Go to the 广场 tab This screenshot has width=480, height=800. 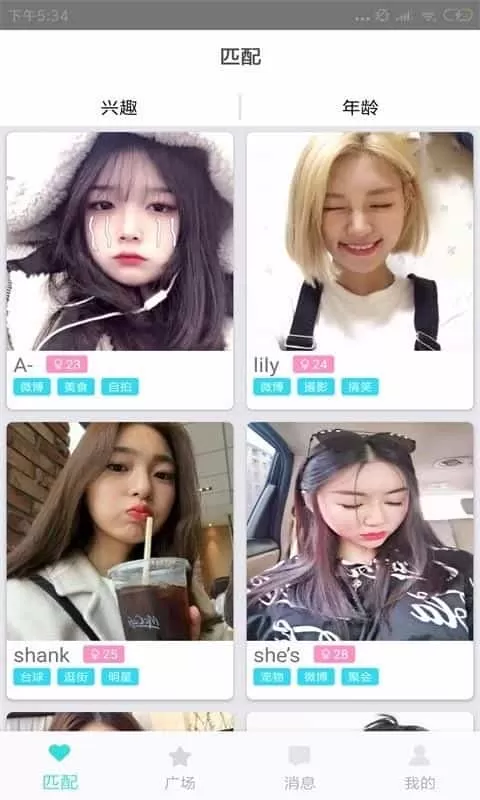(x=180, y=767)
